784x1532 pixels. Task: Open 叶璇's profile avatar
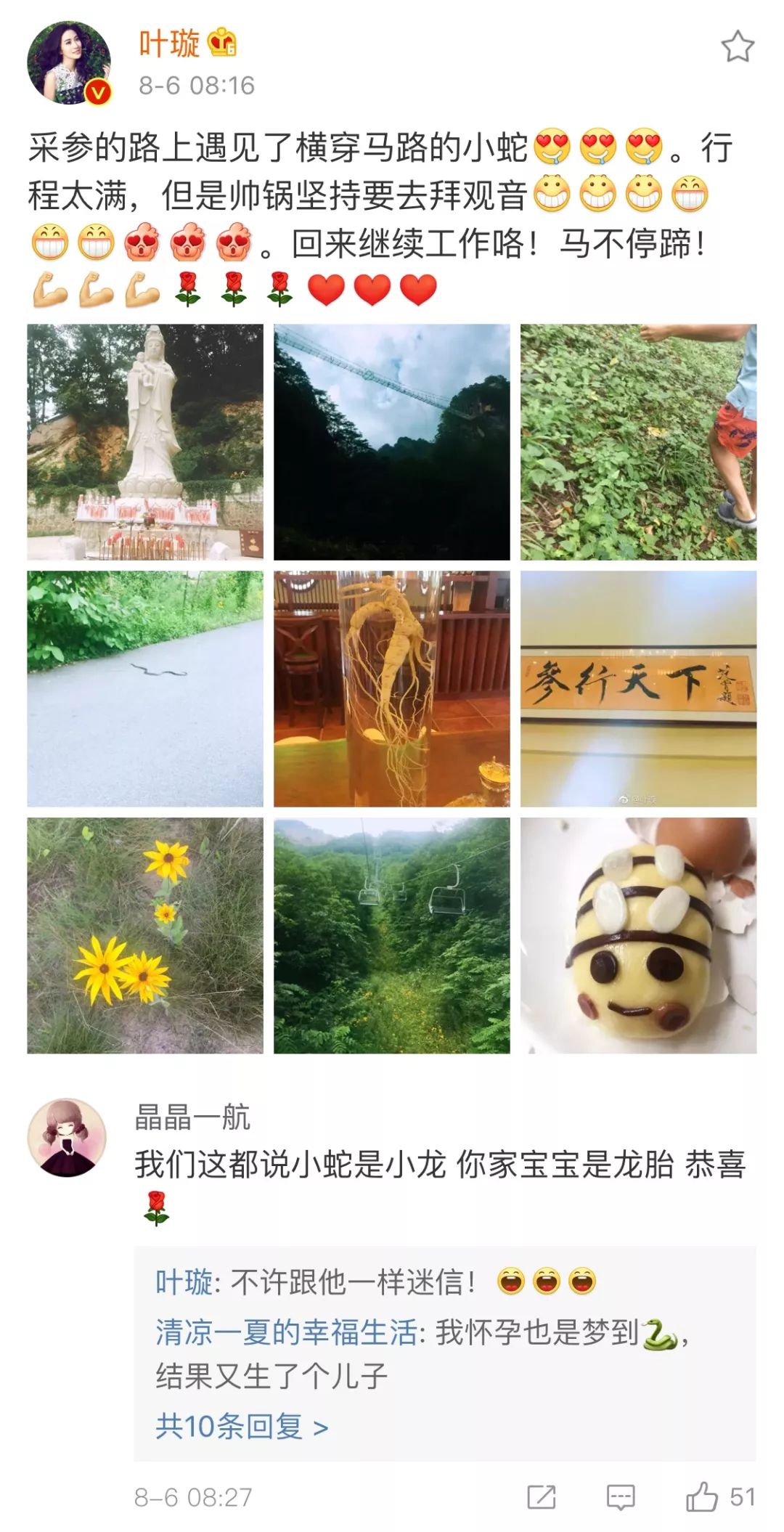(x=69, y=63)
